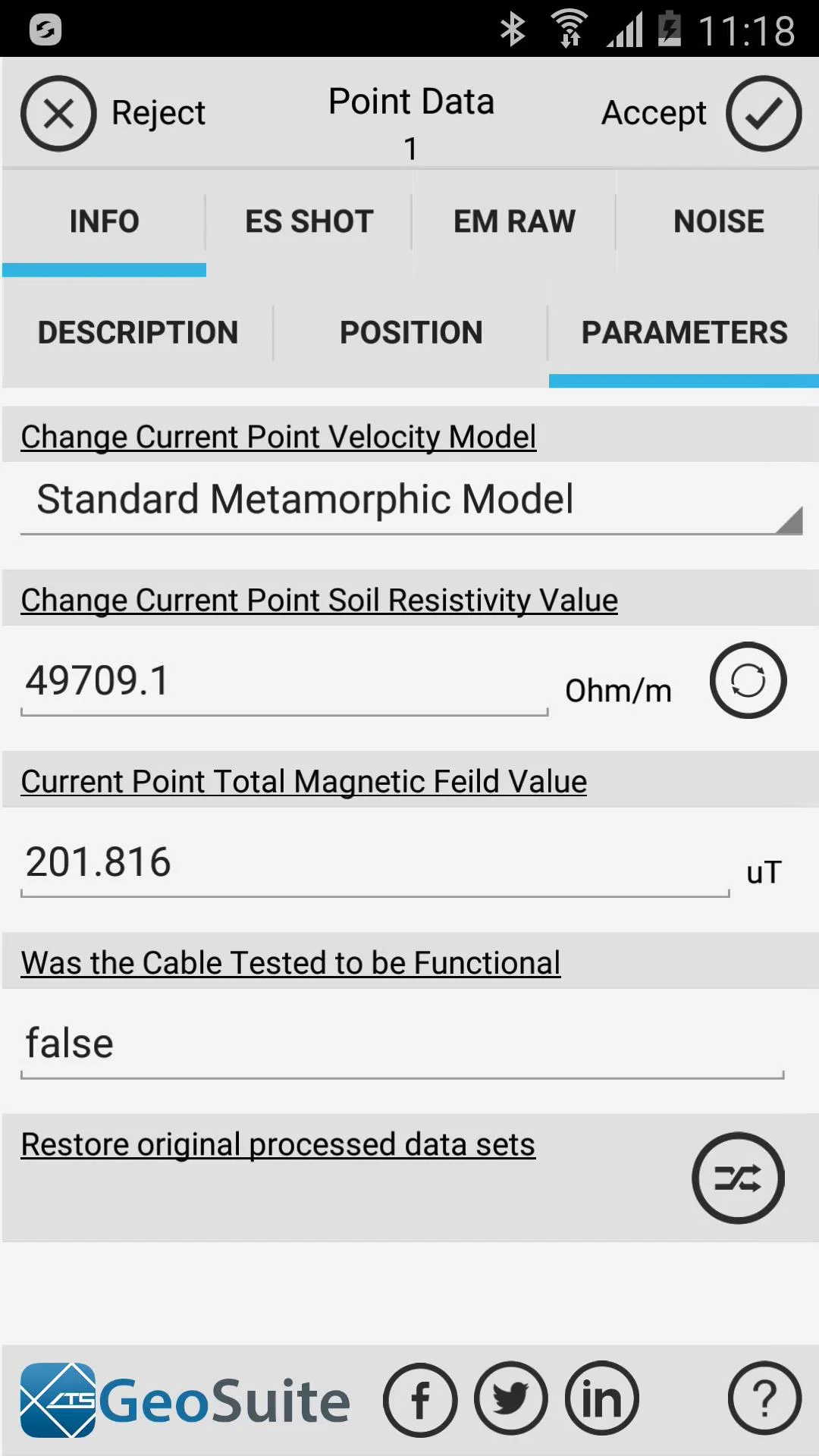The image size is (819, 1456).
Task: Open the LinkedIn icon
Action: pyautogui.click(x=602, y=1400)
